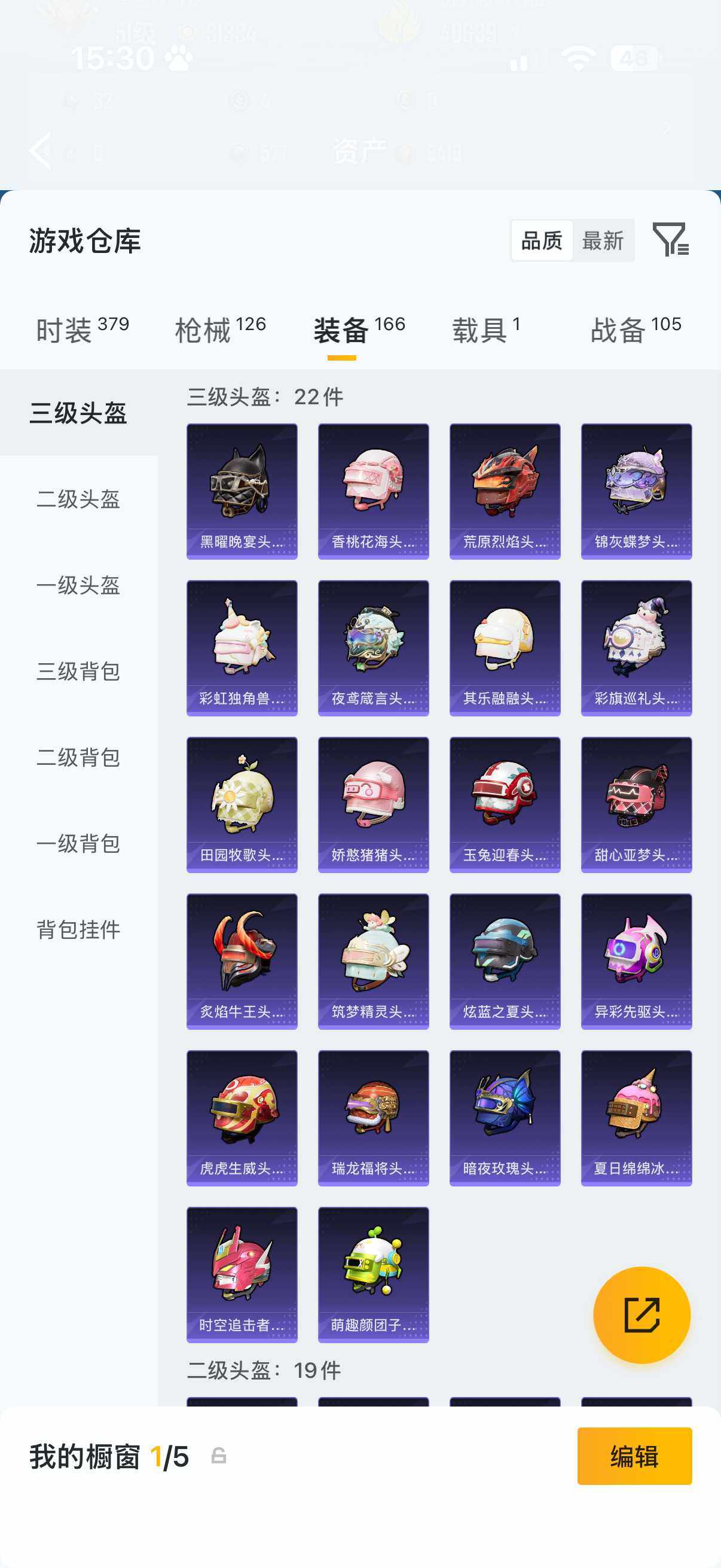
Task: Open the 荒原烈焰 helmet card
Action: click(x=505, y=491)
